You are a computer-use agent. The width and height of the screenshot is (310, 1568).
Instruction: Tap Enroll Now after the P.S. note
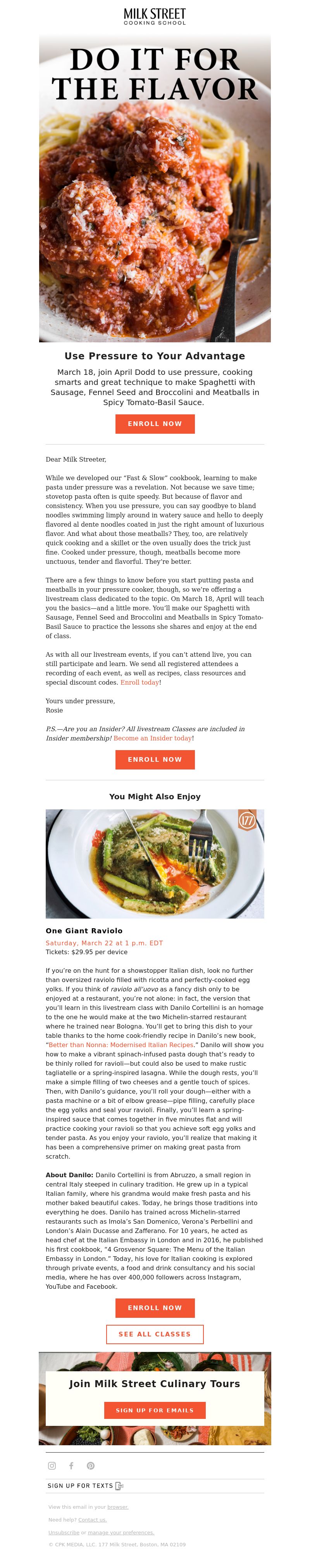155,760
